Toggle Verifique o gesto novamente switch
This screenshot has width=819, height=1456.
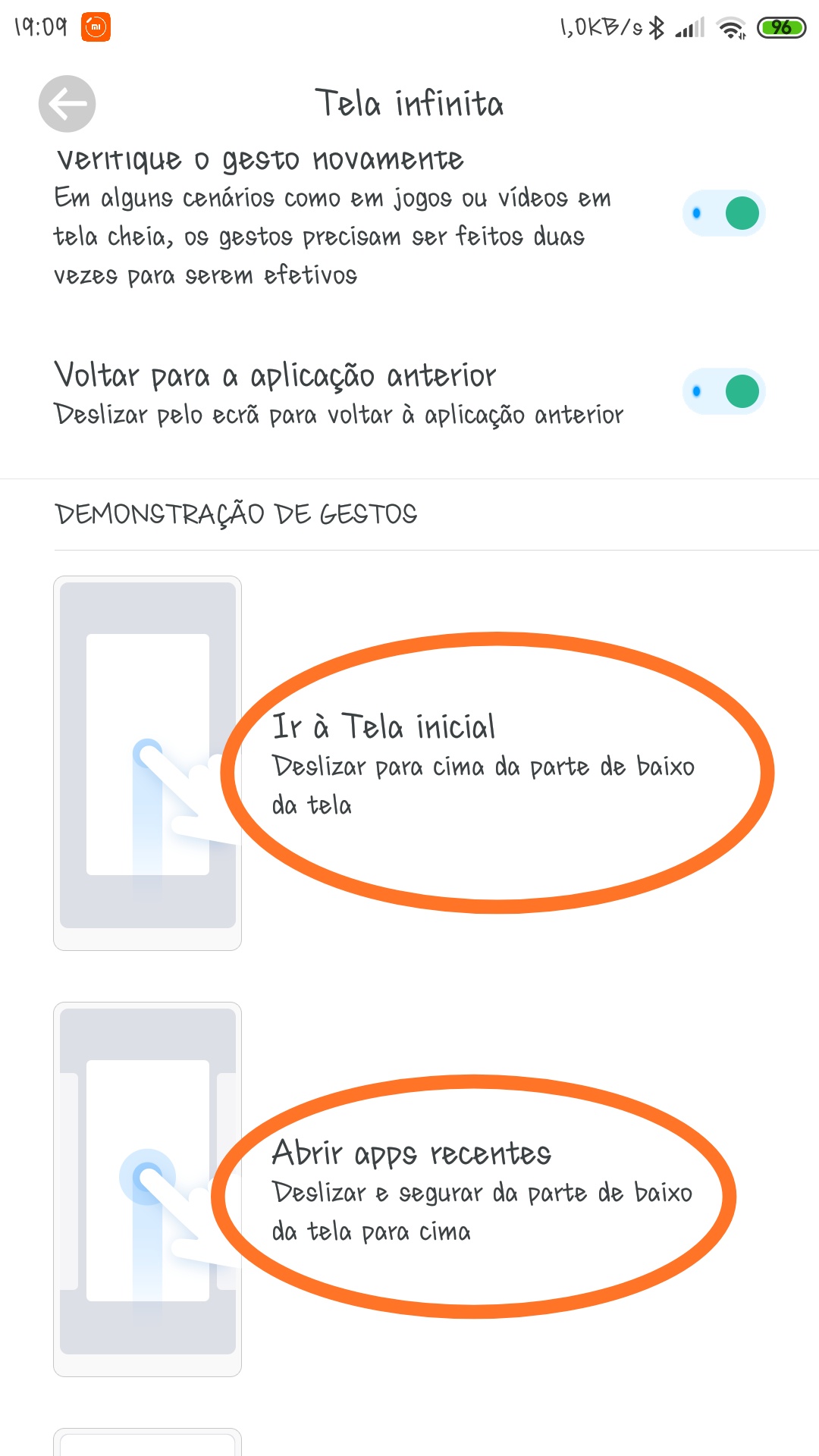pos(723,213)
